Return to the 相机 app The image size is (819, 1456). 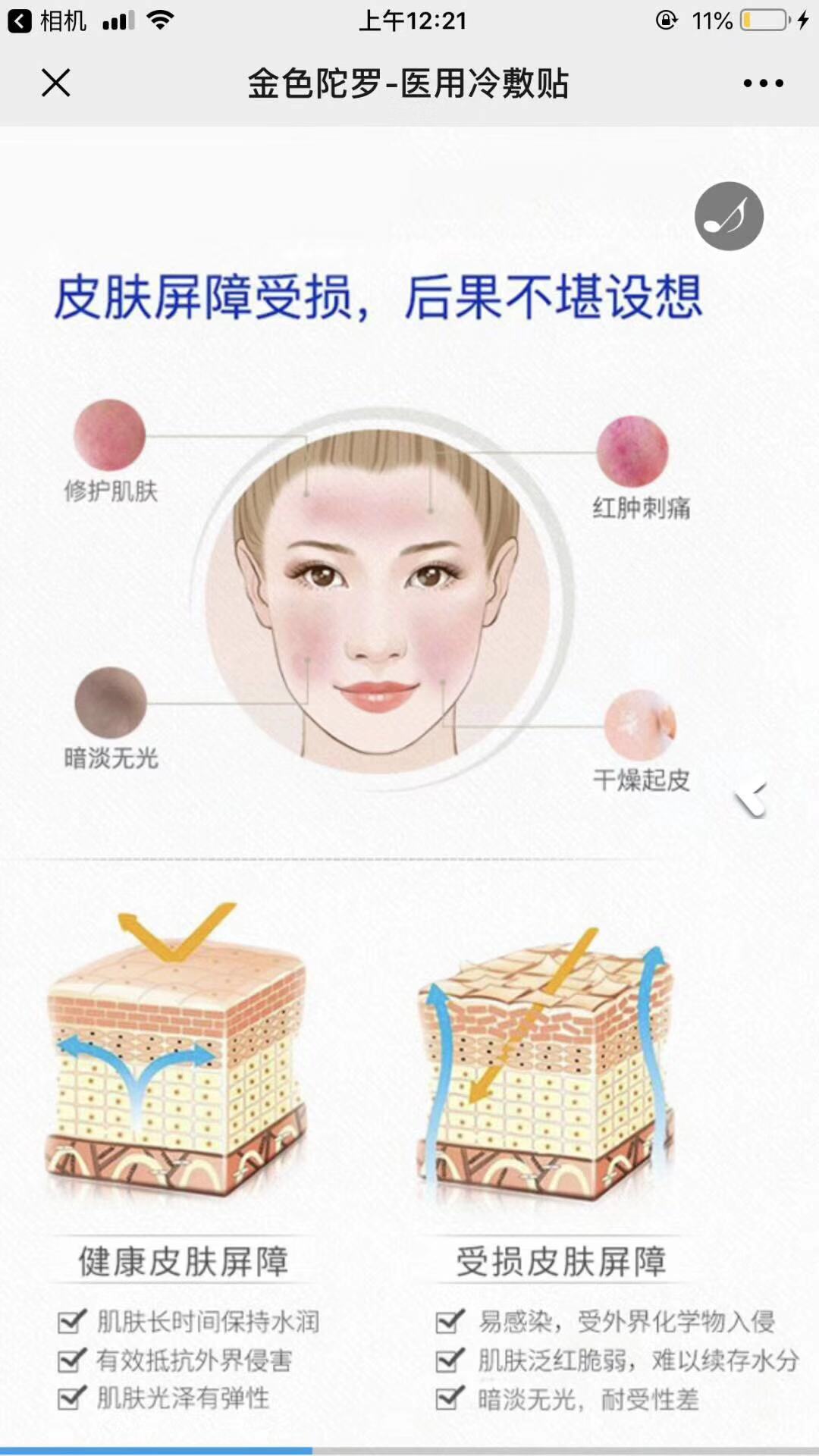pos(47,20)
